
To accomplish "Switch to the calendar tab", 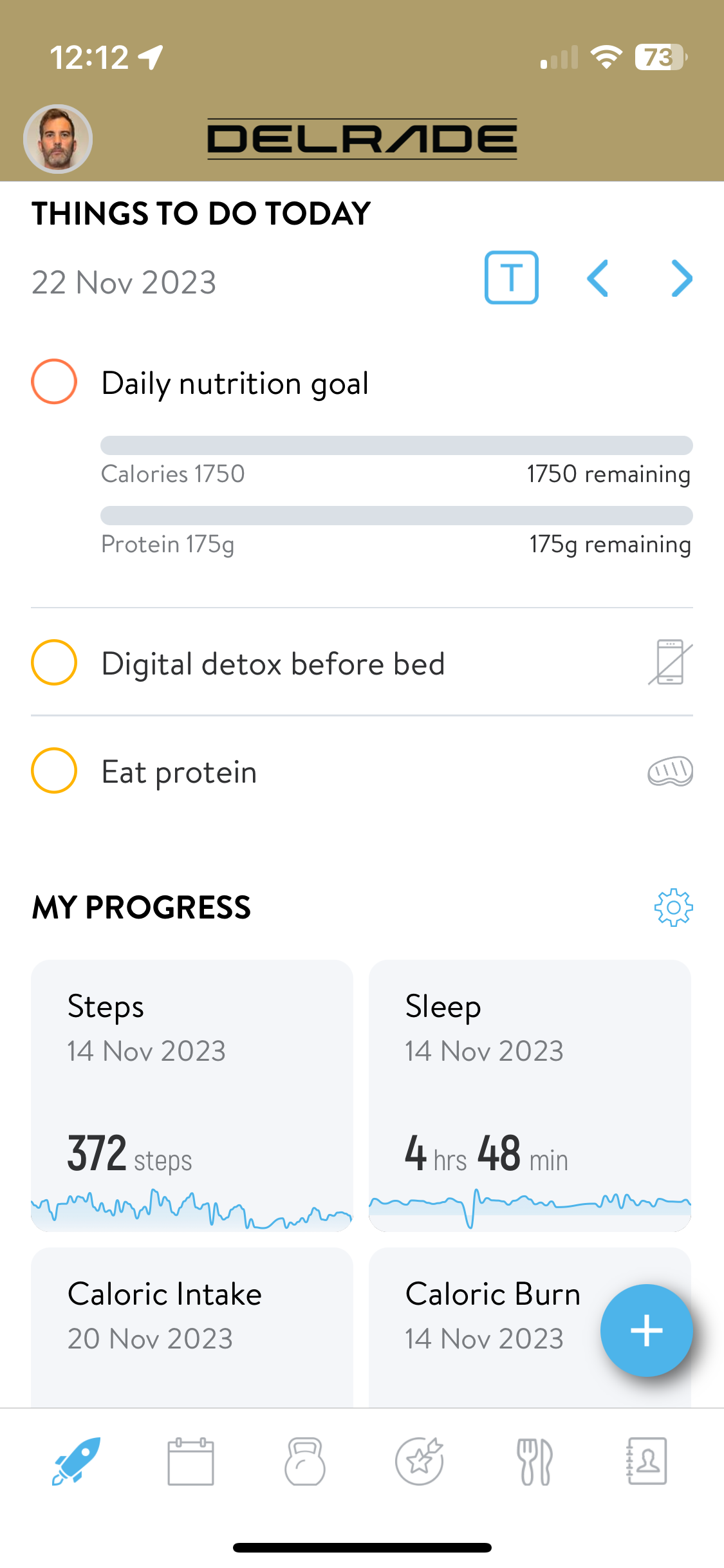I will point(190,1461).
